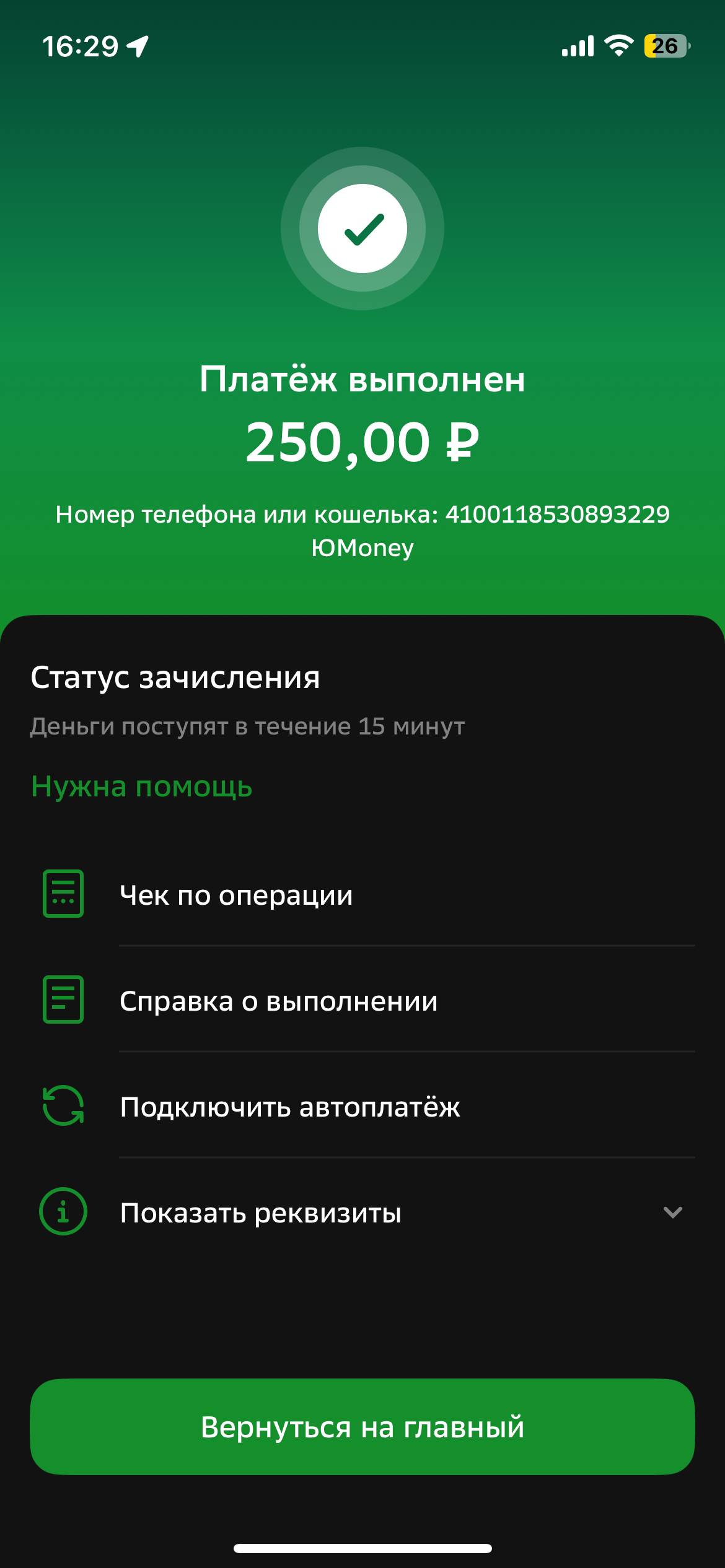Expand 'Показать реквизиты' details
Viewport: 725px width, 1568px height.
pos(362,1212)
